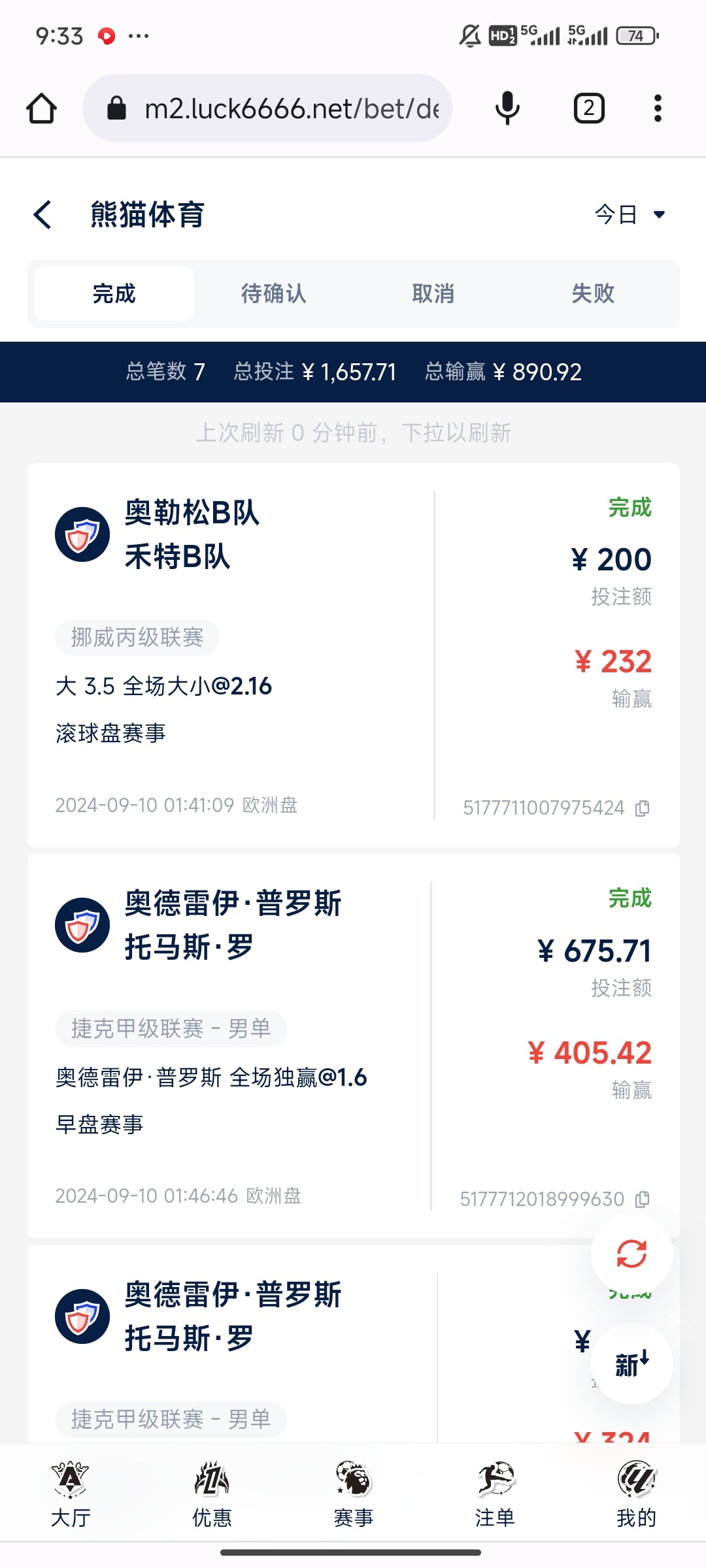Screen dimensions: 706x1568
Task: Tap the voice search microphone icon
Action: tap(507, 108)
